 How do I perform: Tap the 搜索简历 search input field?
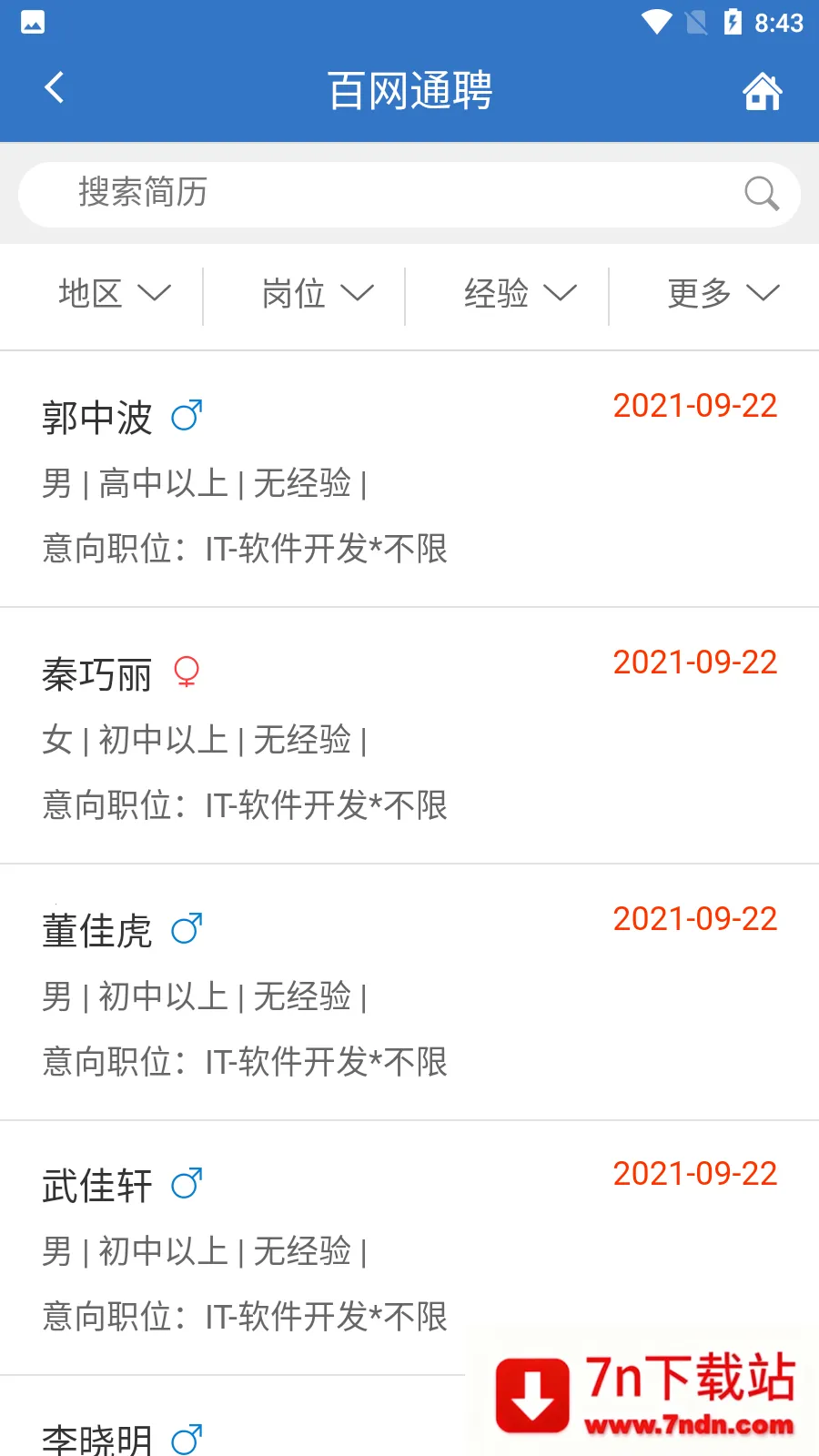coord(364,194)
